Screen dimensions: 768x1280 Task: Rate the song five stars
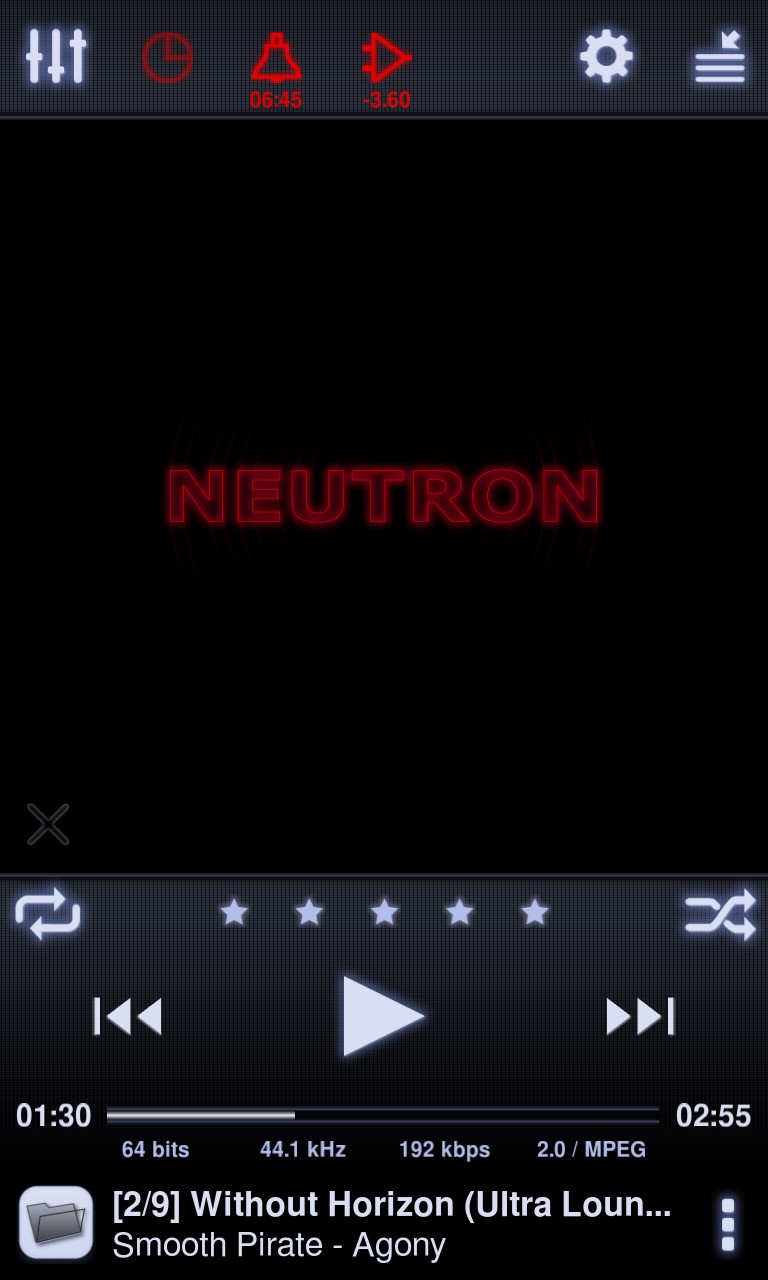tap(535, 912)
